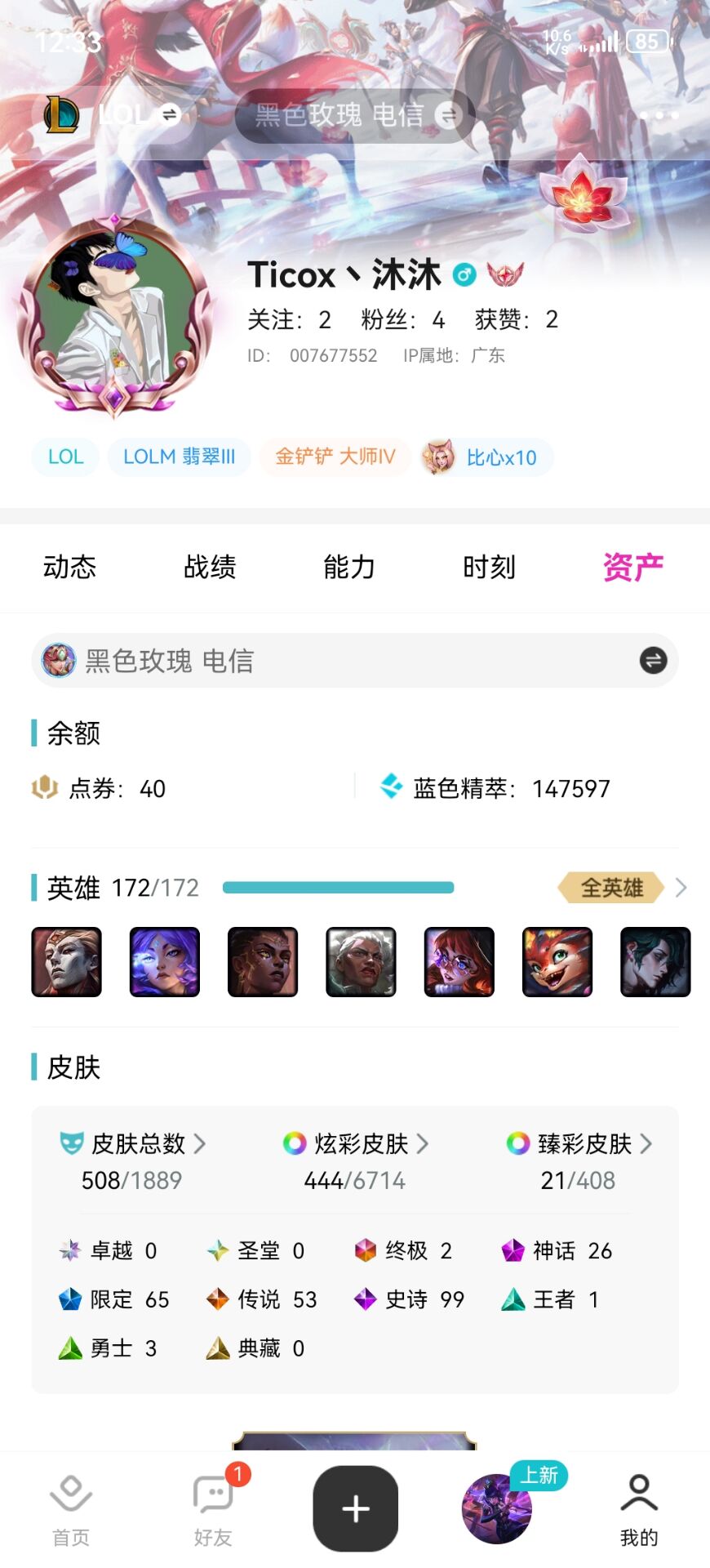
Task: View 皮肤总数 skin details
Action: 132,1143
